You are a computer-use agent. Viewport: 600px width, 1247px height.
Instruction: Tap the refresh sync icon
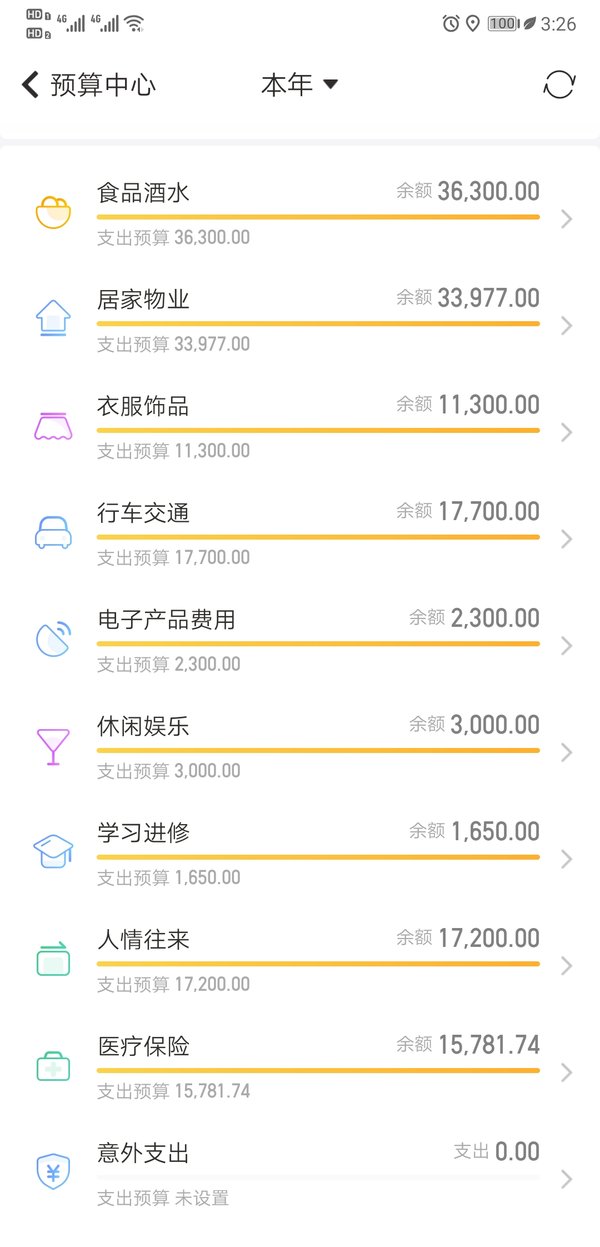(x=559, y=85)
